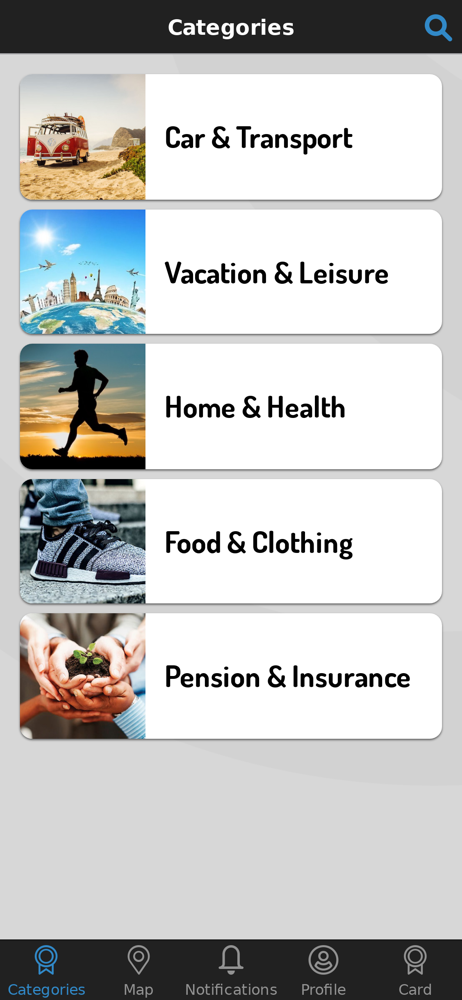This screenshot has height=1000, width=462.
Task: Open the search icon in the header
Action: pos(438,28)
